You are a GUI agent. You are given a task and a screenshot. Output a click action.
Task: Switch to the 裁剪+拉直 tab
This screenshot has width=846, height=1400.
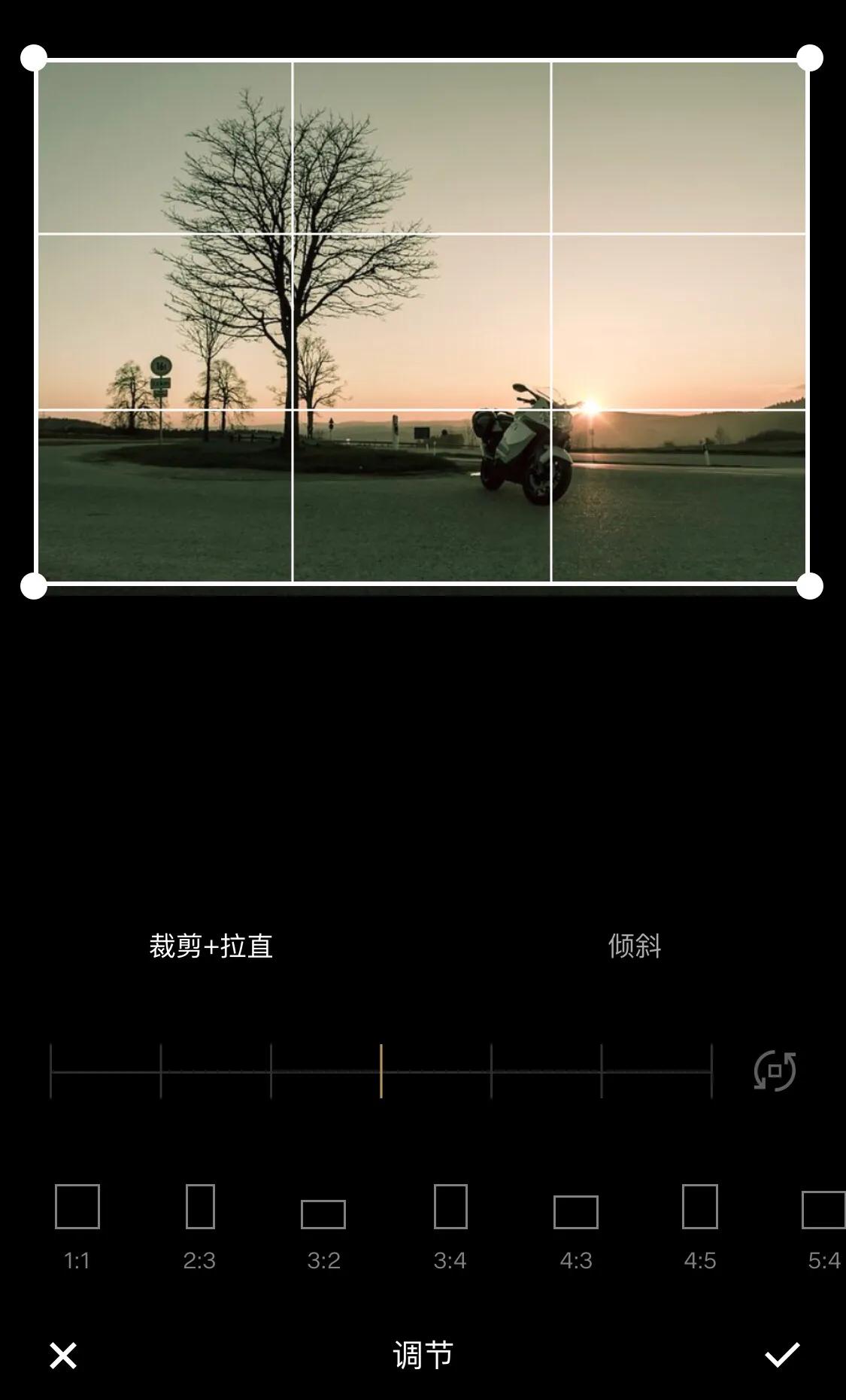(212, 947)
